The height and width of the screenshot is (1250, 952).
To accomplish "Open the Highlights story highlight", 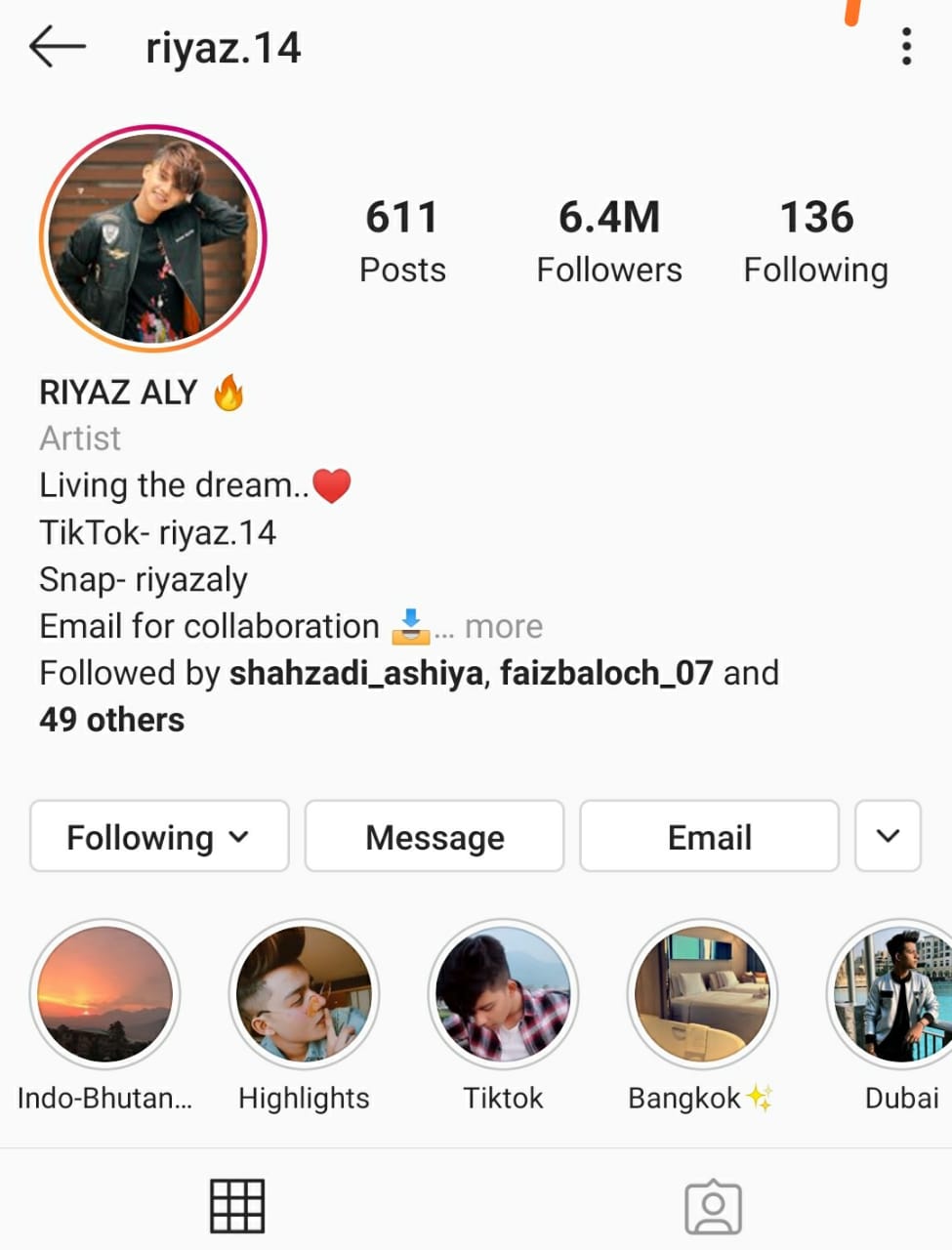I will [x=305, y=994].
